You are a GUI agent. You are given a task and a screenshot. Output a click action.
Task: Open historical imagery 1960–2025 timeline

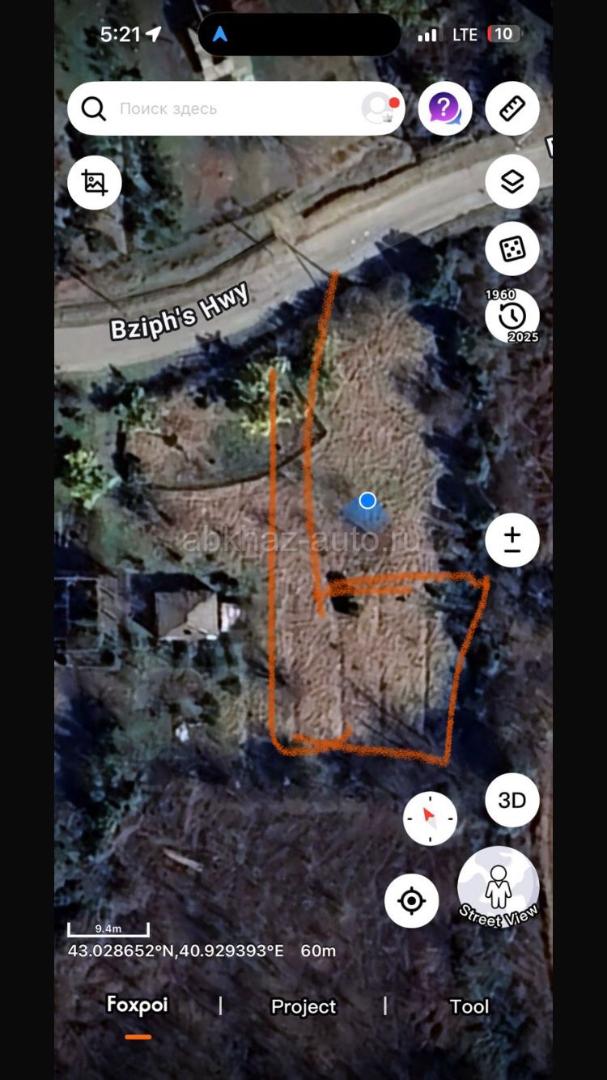click(x=512, y=316)
